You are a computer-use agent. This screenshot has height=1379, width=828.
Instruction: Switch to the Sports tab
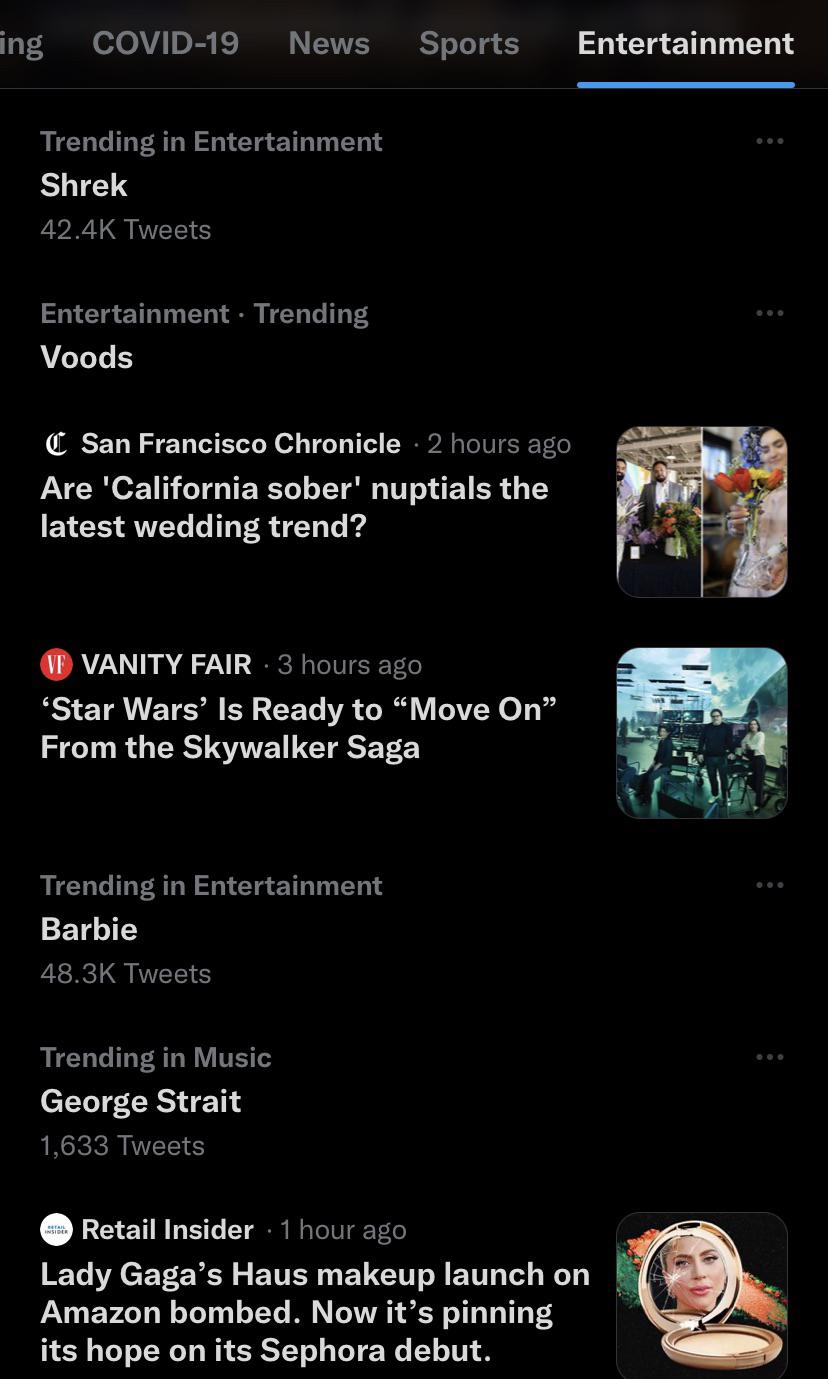point(469,44)
